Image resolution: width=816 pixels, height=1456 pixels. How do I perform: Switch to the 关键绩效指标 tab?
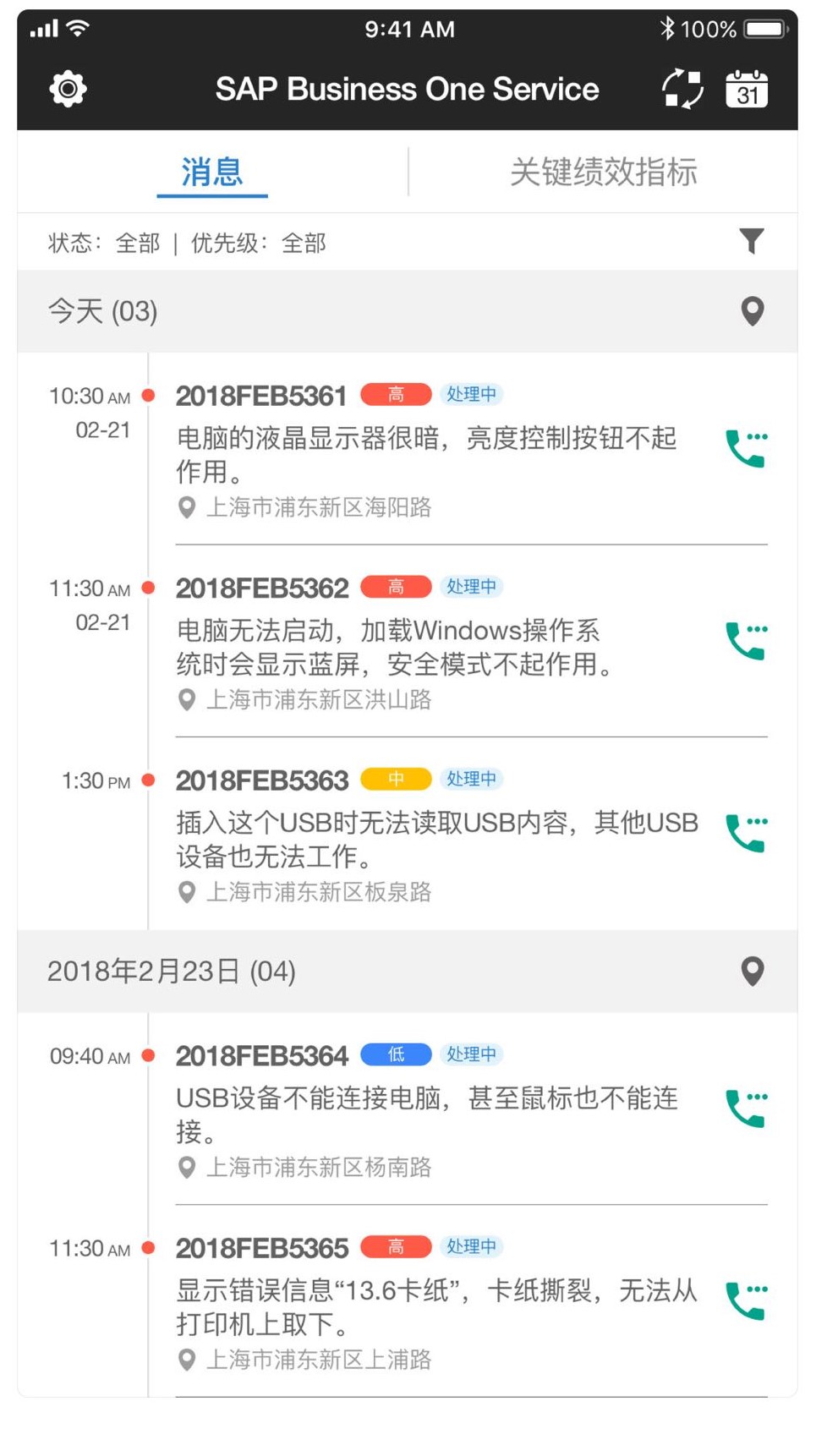[603, 172]
